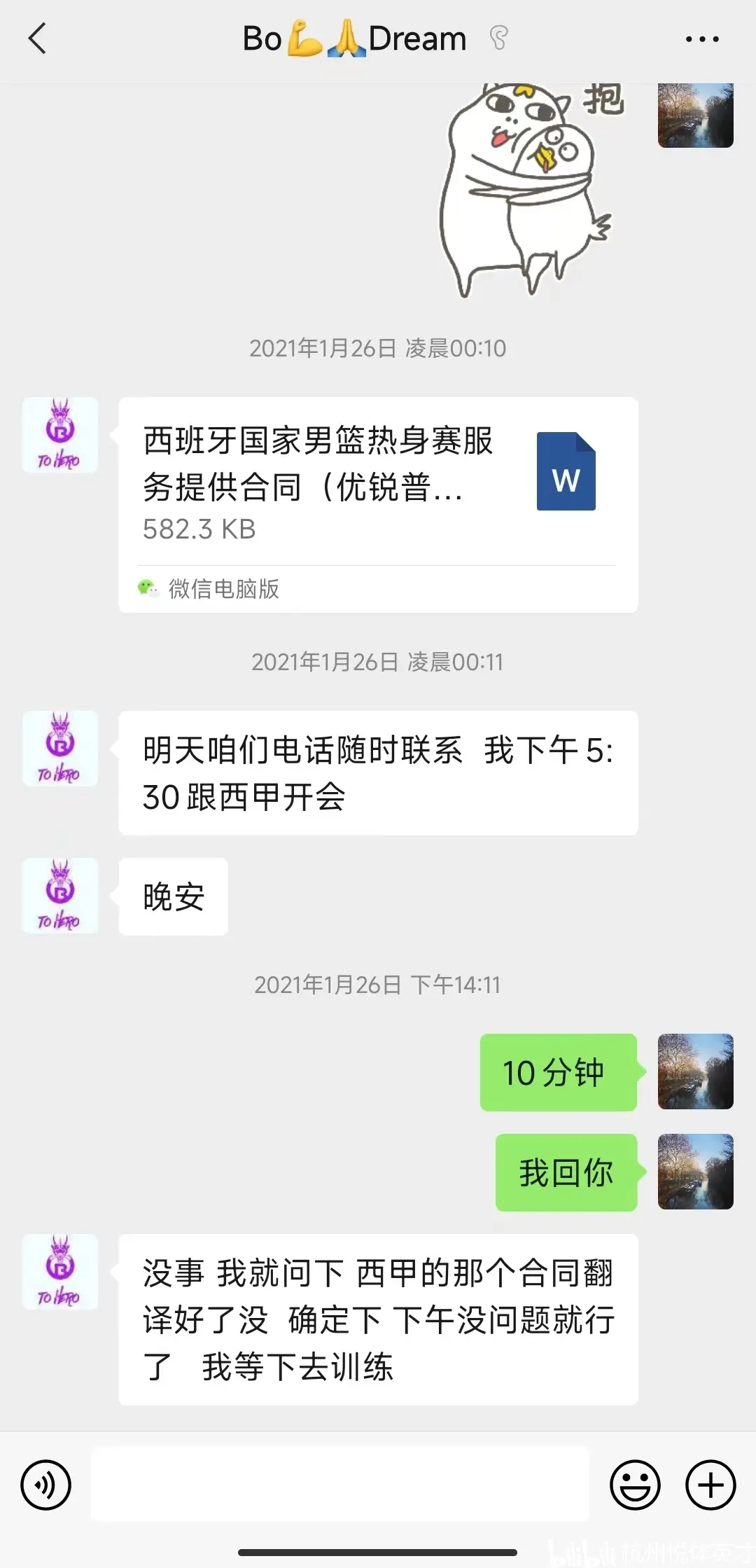This screenshot has width=756, height=1568.
Task: Select the timestamp 2021年1月26日 凌晨00:10
Action: [x=378, y=347]
